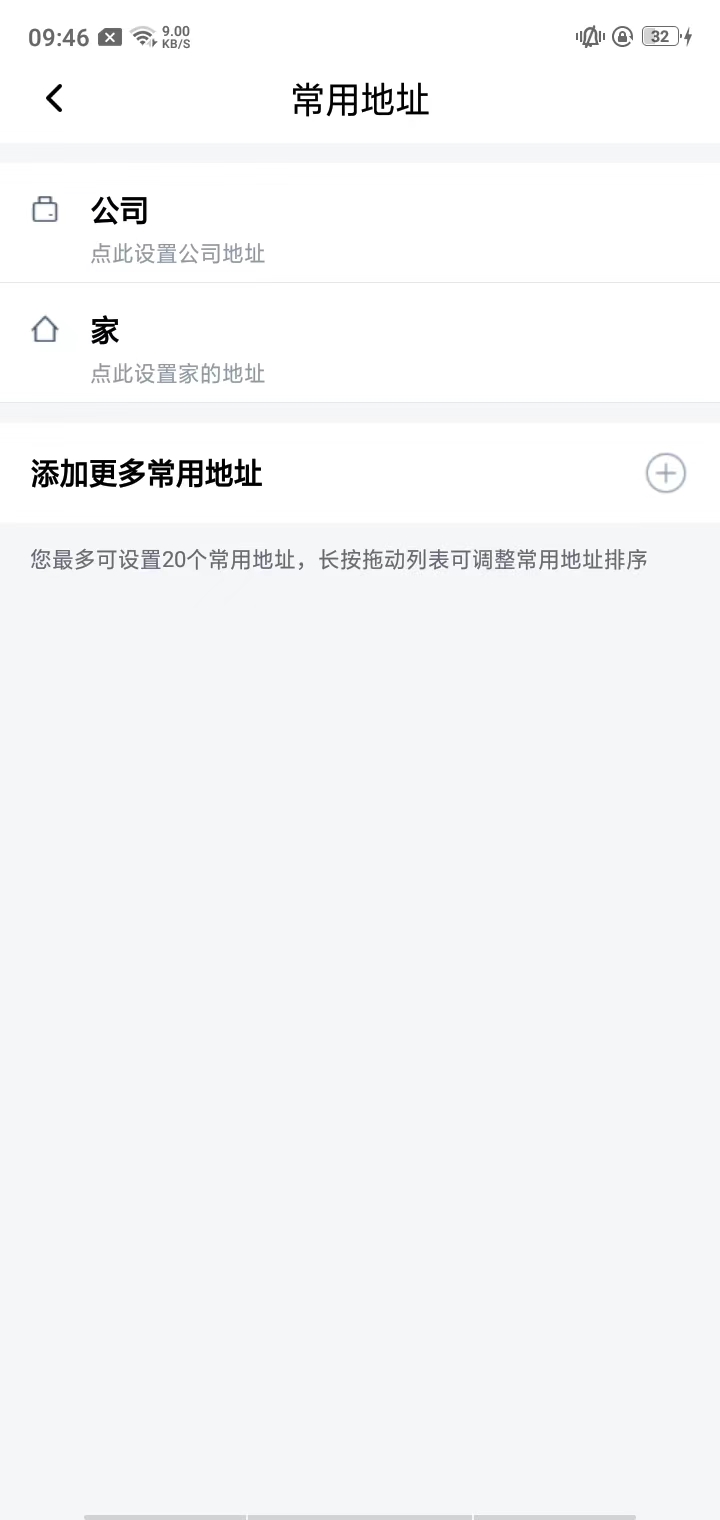Tap the back arrow to exit 常用地址
Viewport: 720px width, 1520px height.
coord(53,98)
